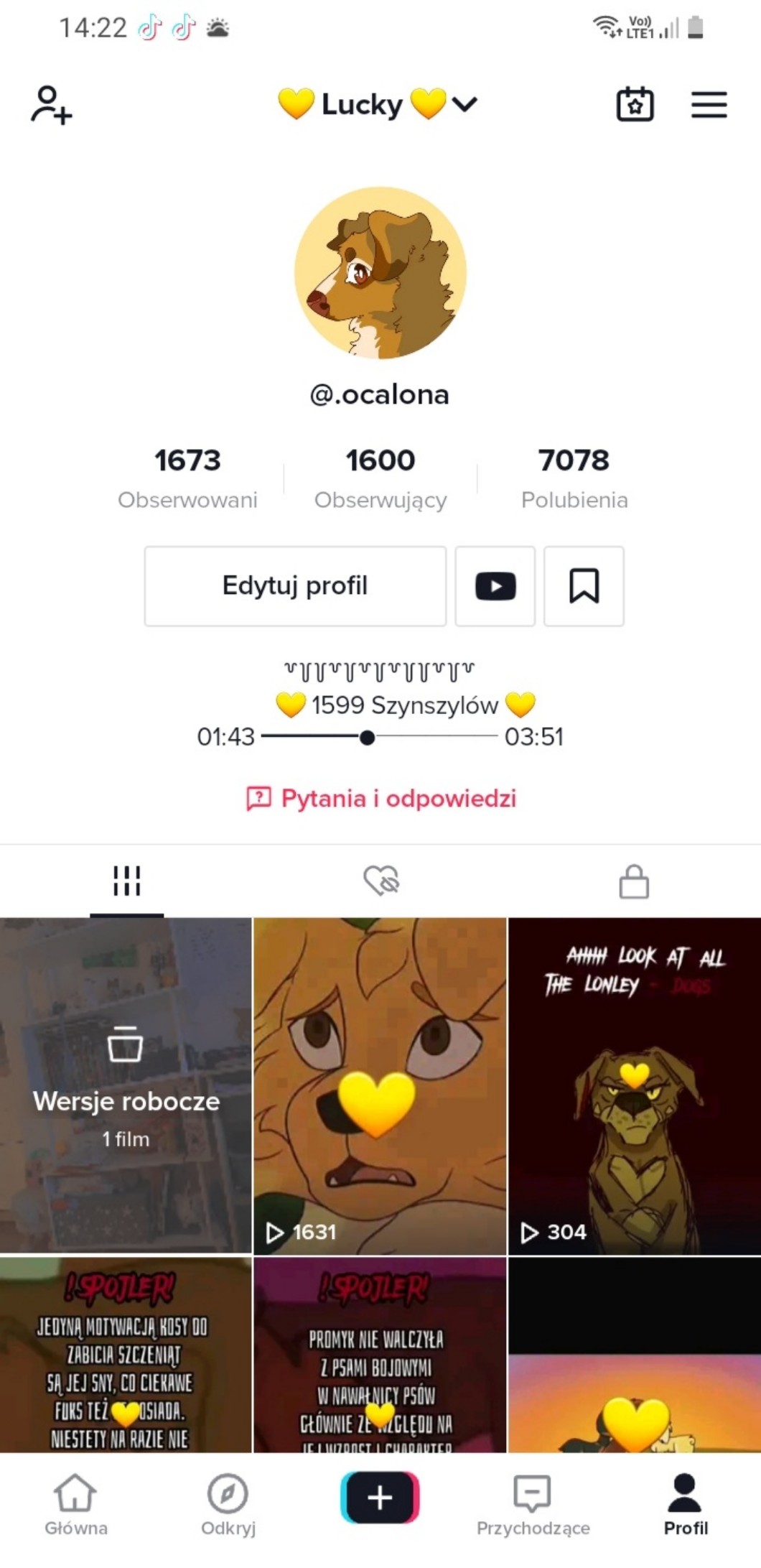This screenshot has height=1568, width=761.
Task: Open saved bookmarks
Action: click(x=584, y=586)
